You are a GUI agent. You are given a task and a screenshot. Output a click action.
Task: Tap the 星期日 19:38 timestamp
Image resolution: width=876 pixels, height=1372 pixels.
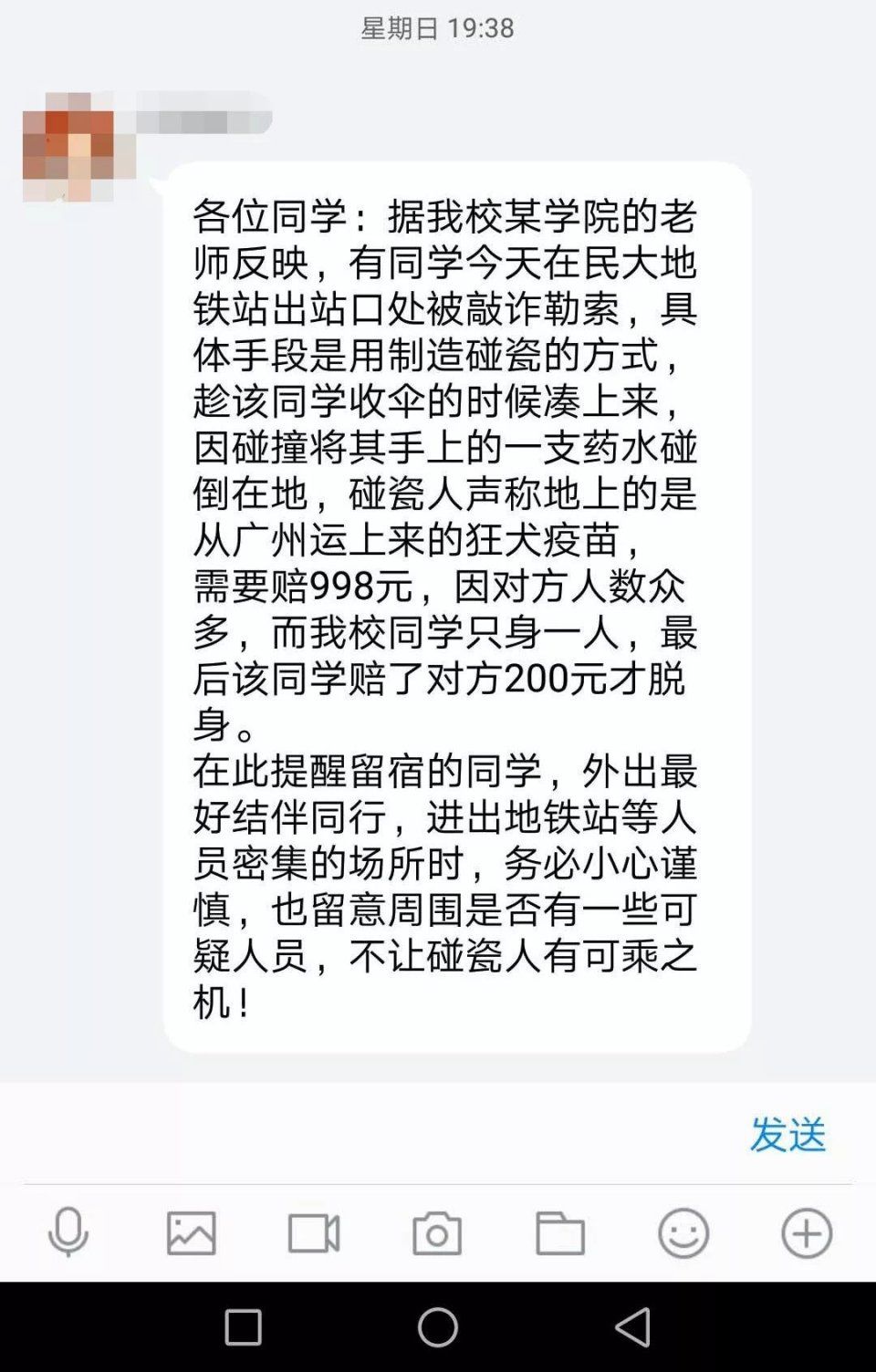(438, 28)
